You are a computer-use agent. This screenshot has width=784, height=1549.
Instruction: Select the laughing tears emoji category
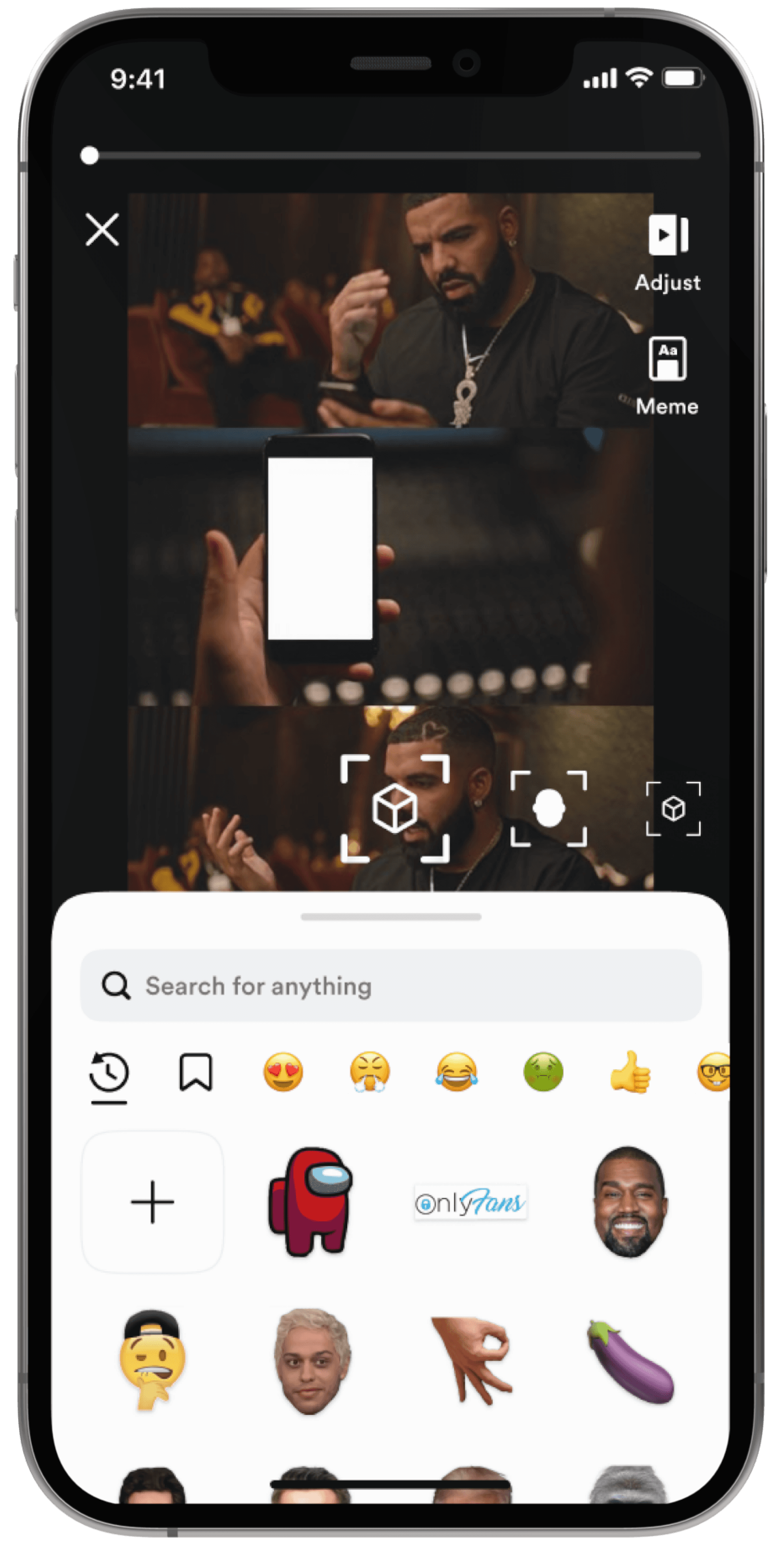pyautogui.click(x=457, y=1071)
